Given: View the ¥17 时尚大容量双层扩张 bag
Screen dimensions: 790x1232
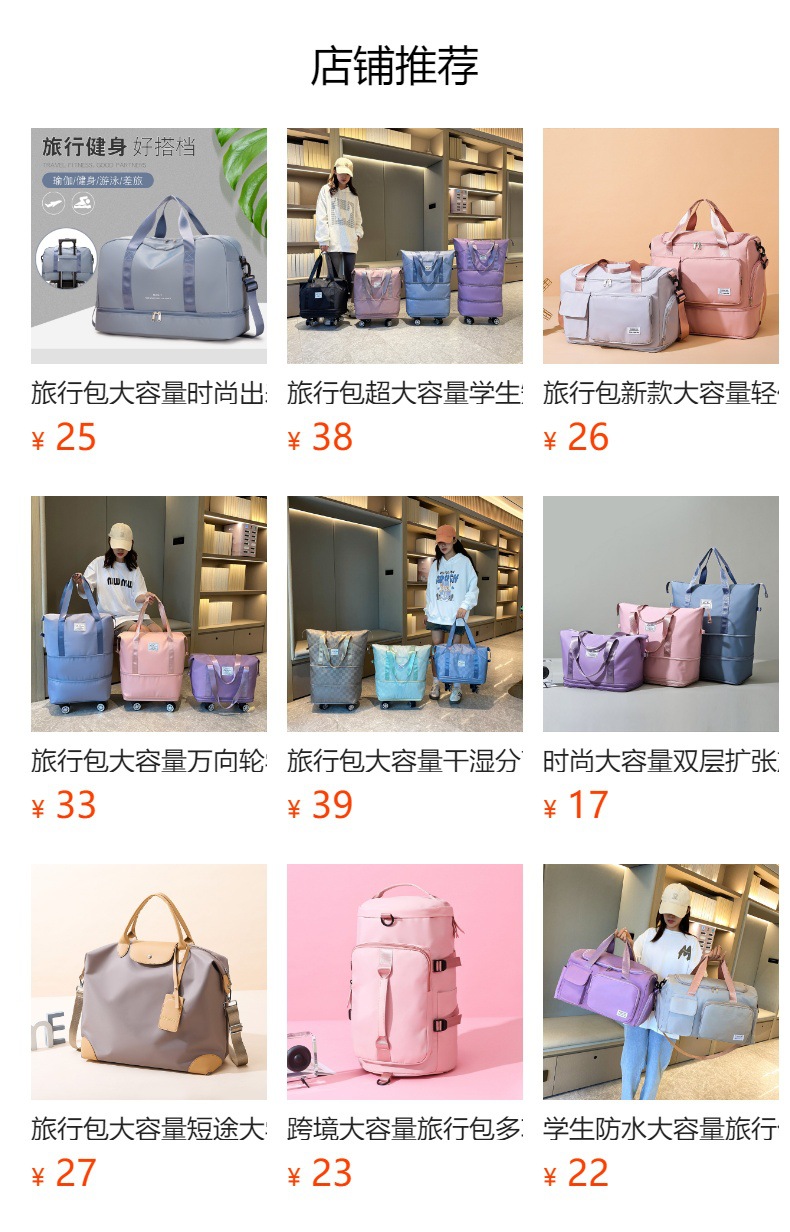Looking at the screenshot, I should tap(660, 614).
